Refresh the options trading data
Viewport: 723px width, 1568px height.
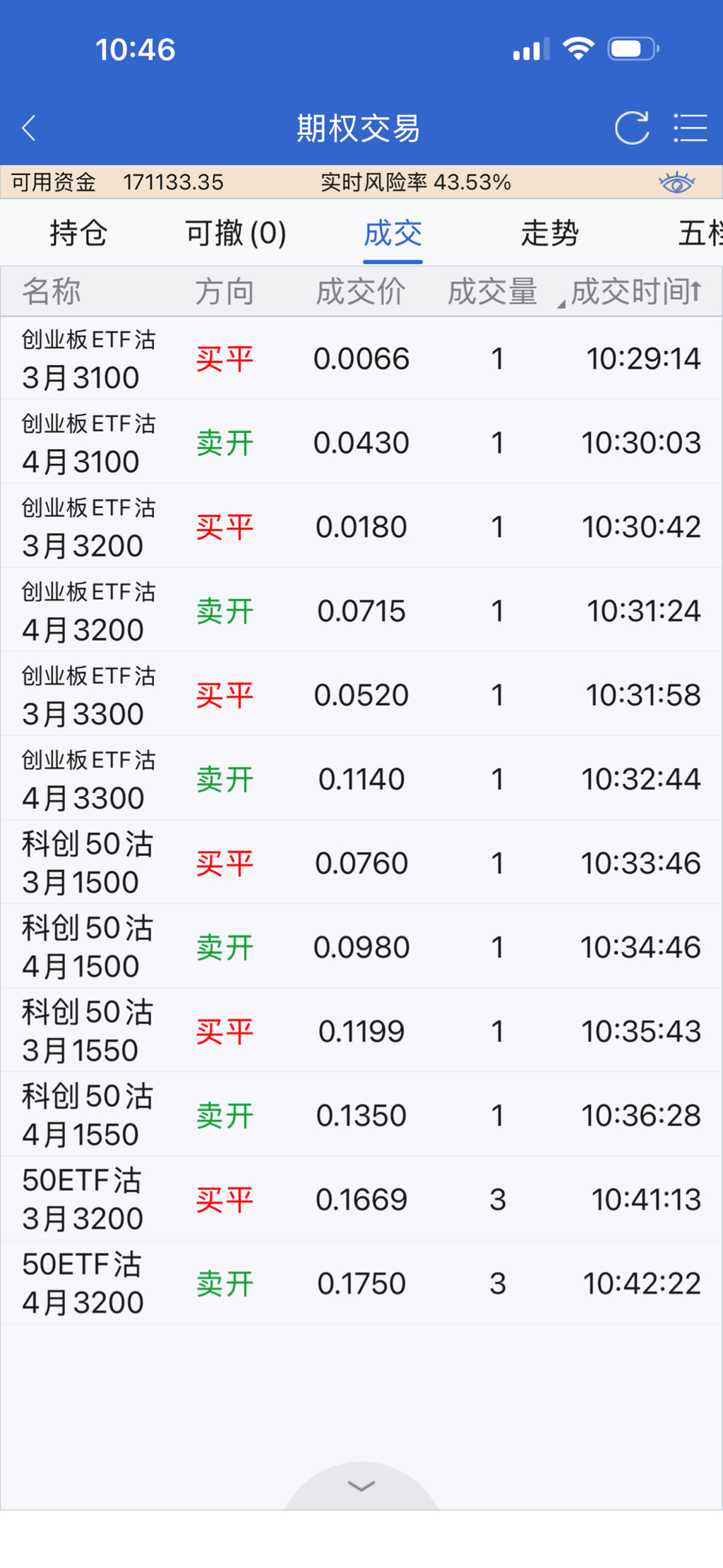(631, 129)
